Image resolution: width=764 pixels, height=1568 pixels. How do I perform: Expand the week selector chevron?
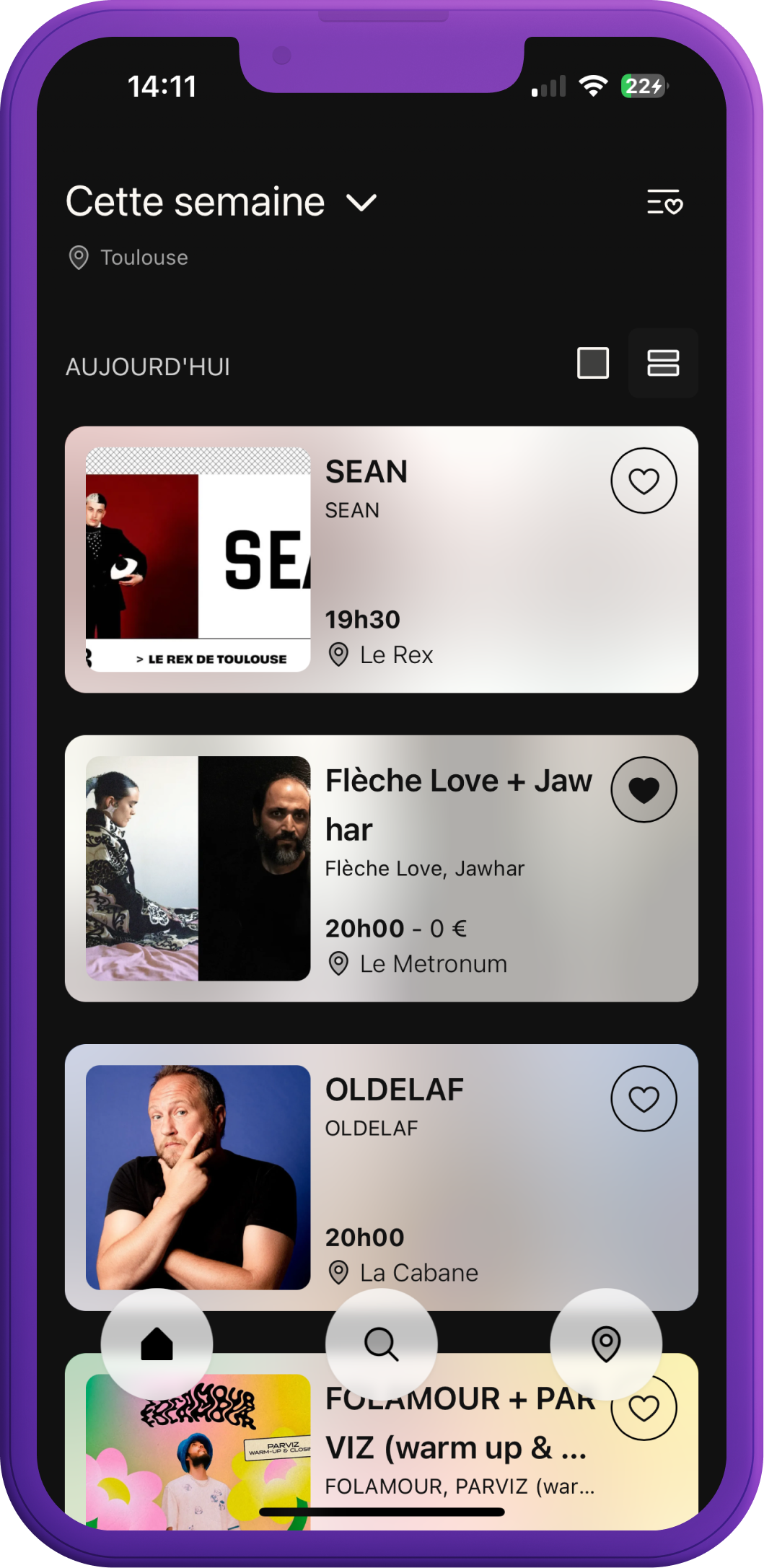[363, 203]
